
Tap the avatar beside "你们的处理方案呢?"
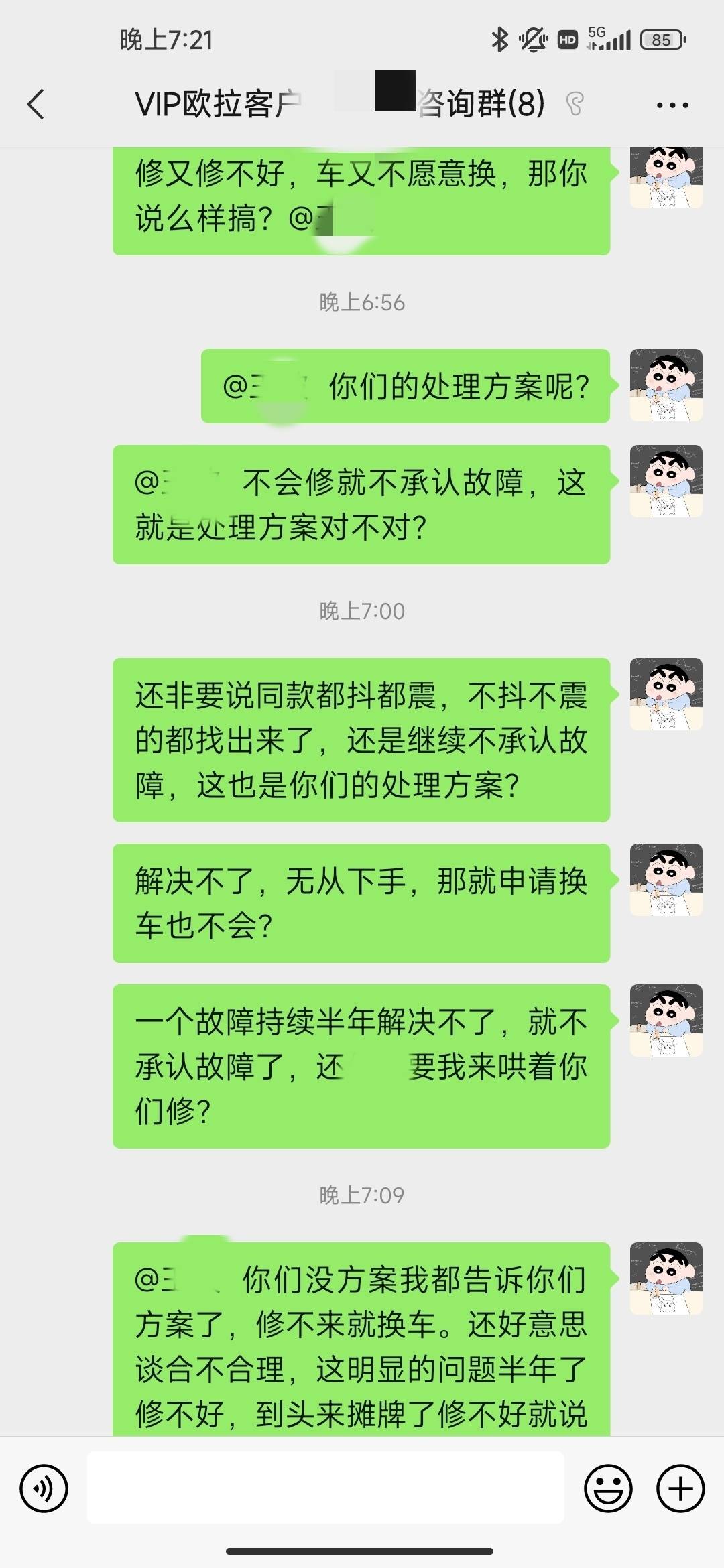click(666, 385)
